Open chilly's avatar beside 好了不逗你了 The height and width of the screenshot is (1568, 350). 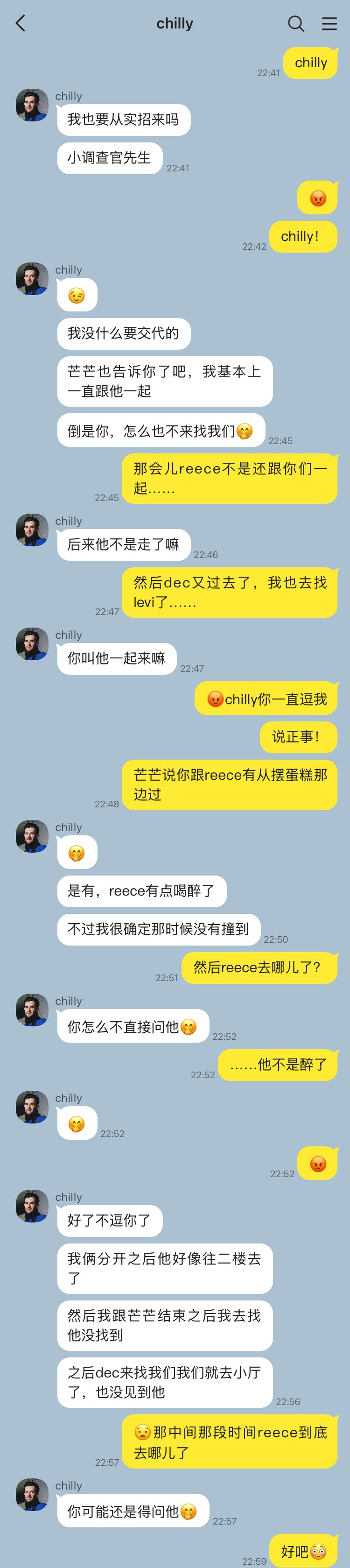pos(32,1207)
